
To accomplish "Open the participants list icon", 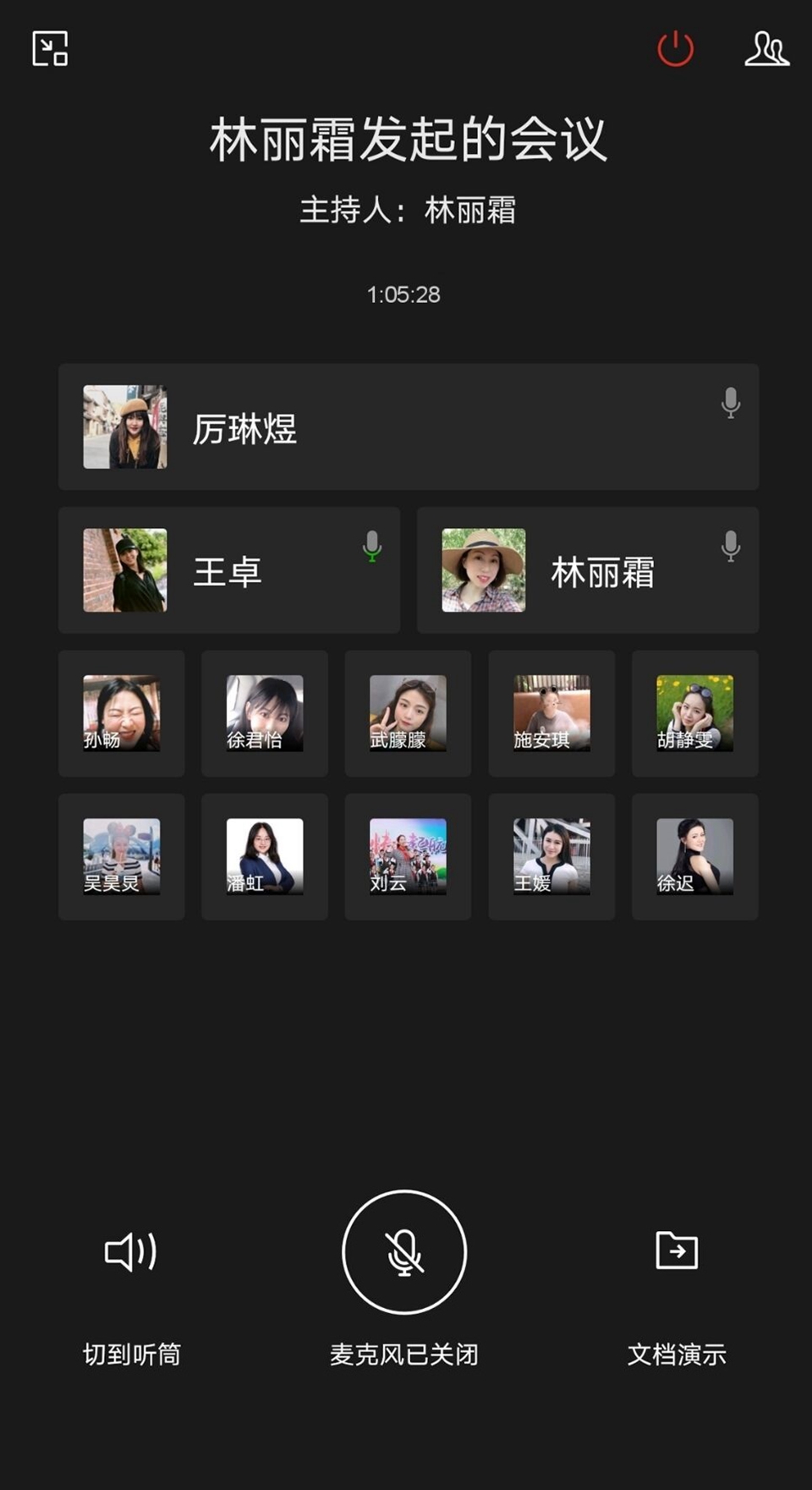I will click(766, 48).
